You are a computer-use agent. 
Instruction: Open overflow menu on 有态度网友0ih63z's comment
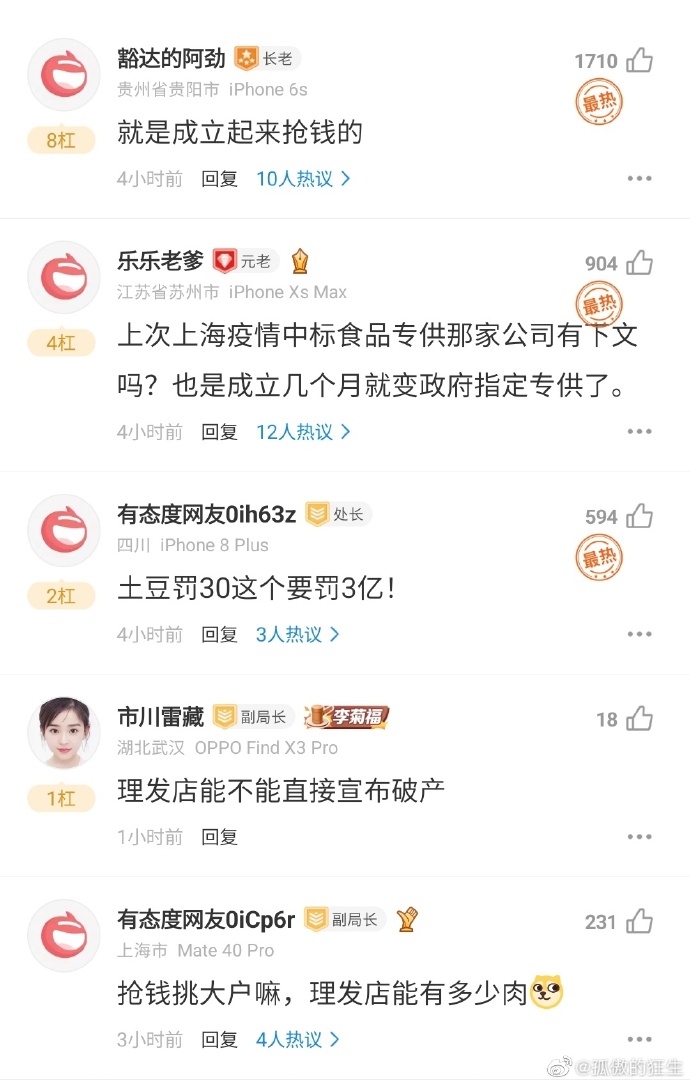click(639, 634)
